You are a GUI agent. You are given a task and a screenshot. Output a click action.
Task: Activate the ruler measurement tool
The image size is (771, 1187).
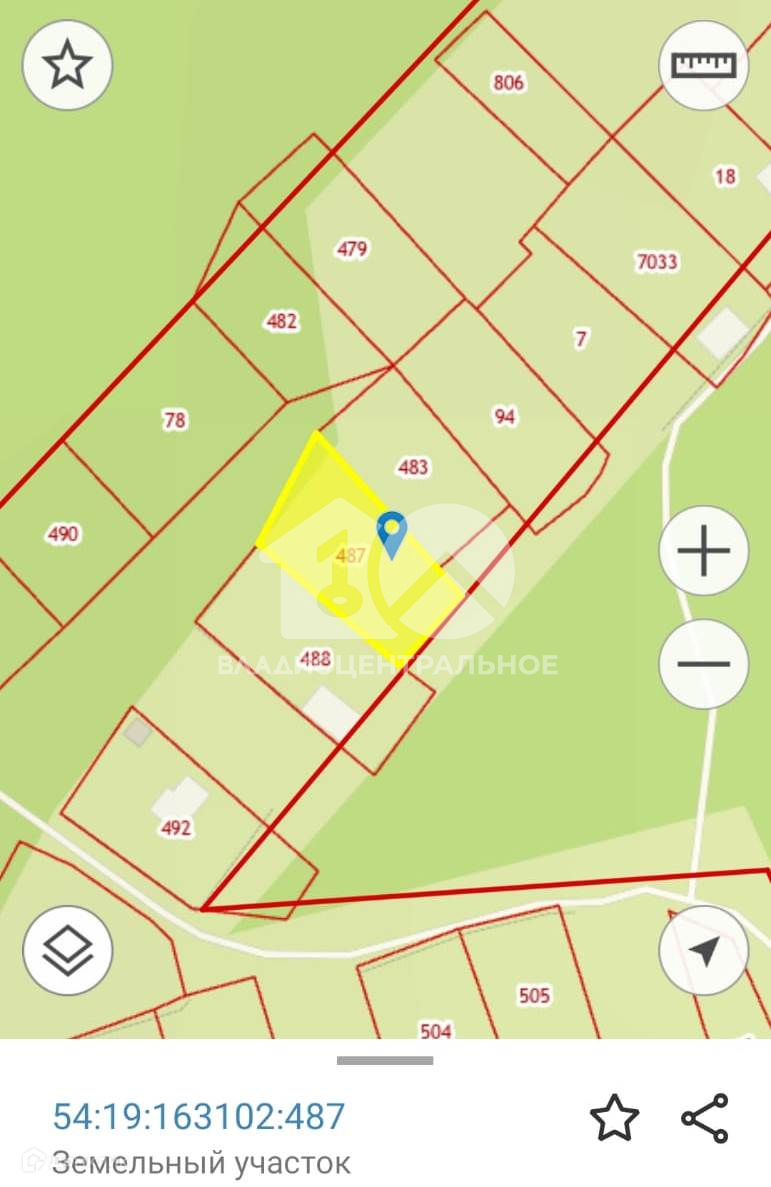coord(703,65)
